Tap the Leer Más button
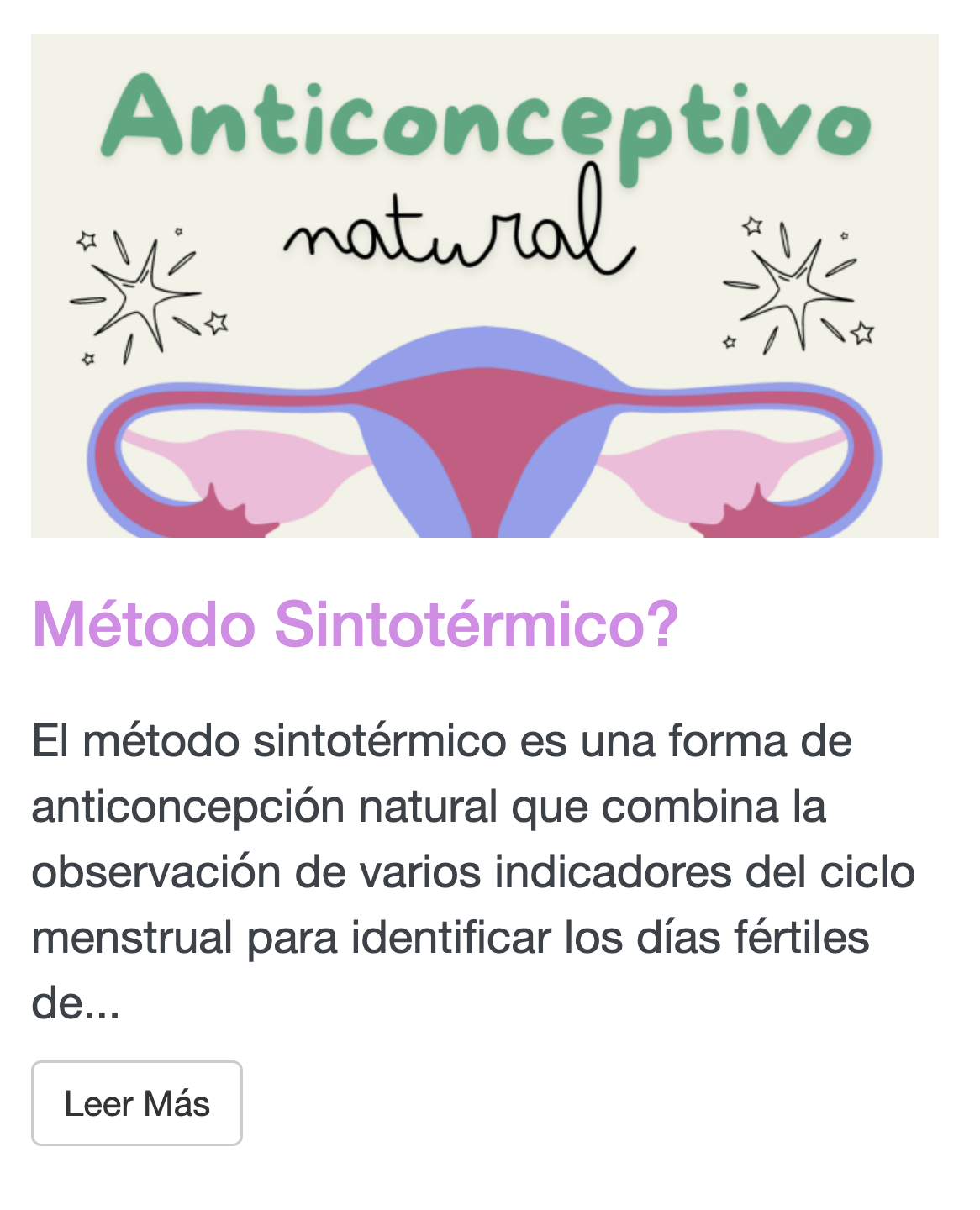This screenshot has height=1210, width=980. point(137,1103)
